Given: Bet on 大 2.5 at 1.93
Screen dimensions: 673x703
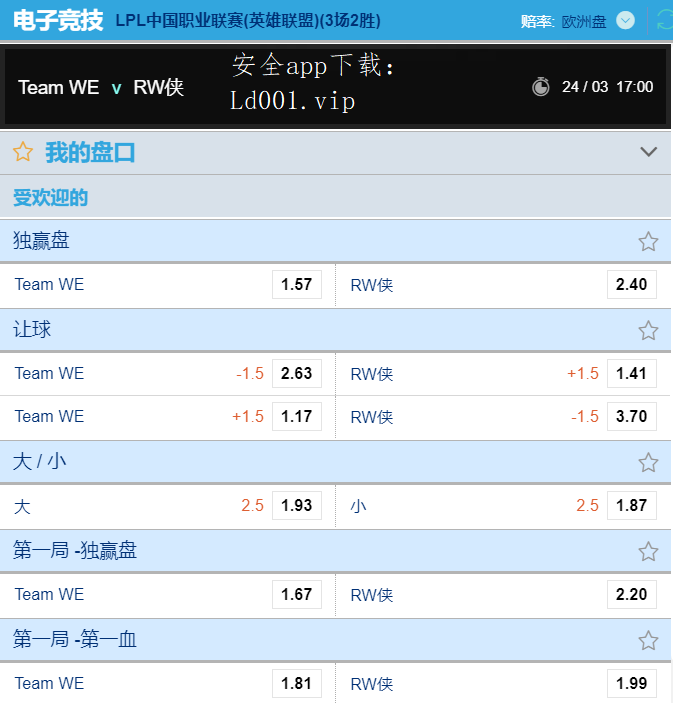Looking at the screenshot, I should (x=296, y=505).
